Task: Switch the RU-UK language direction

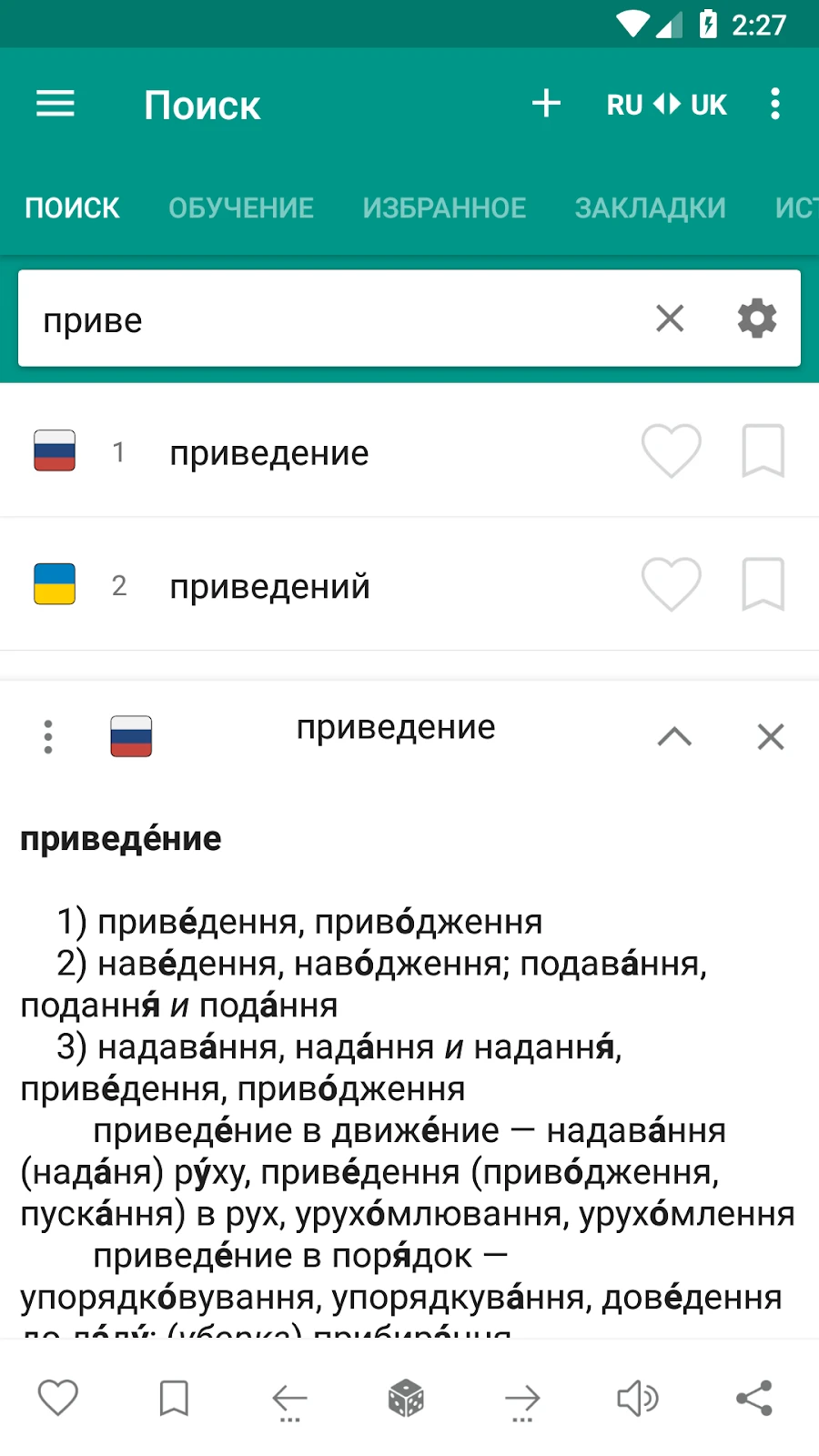Action: pos(666,105)
